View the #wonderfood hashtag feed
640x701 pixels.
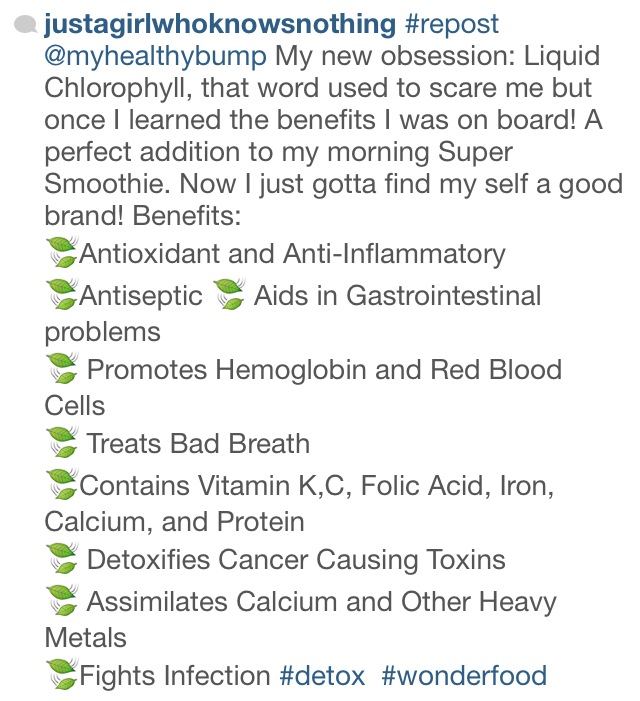click(x=465, y=676)
